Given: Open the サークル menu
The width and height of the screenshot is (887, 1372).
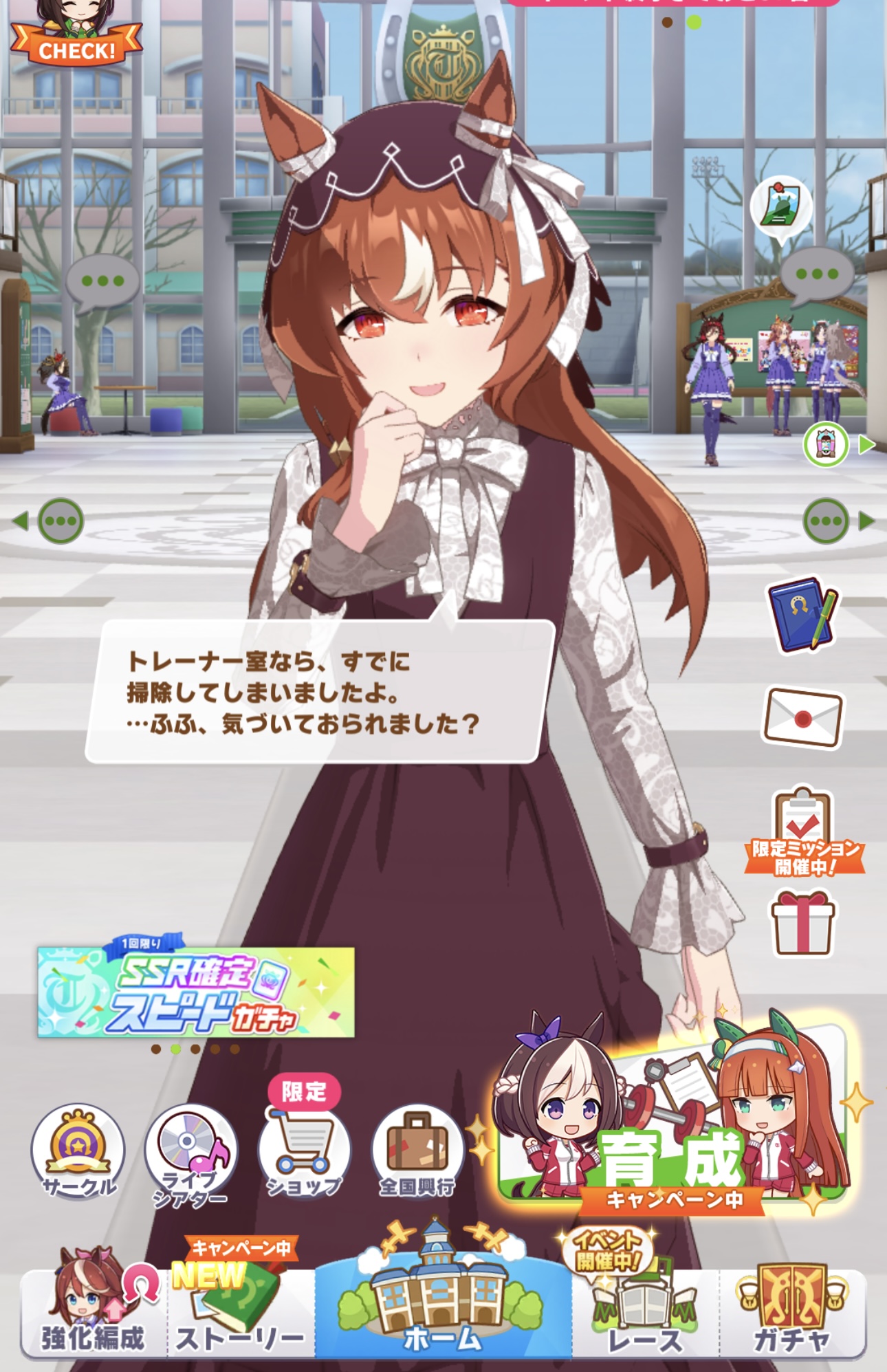Looking at the screenshot, I should [x=78, y=1151].
